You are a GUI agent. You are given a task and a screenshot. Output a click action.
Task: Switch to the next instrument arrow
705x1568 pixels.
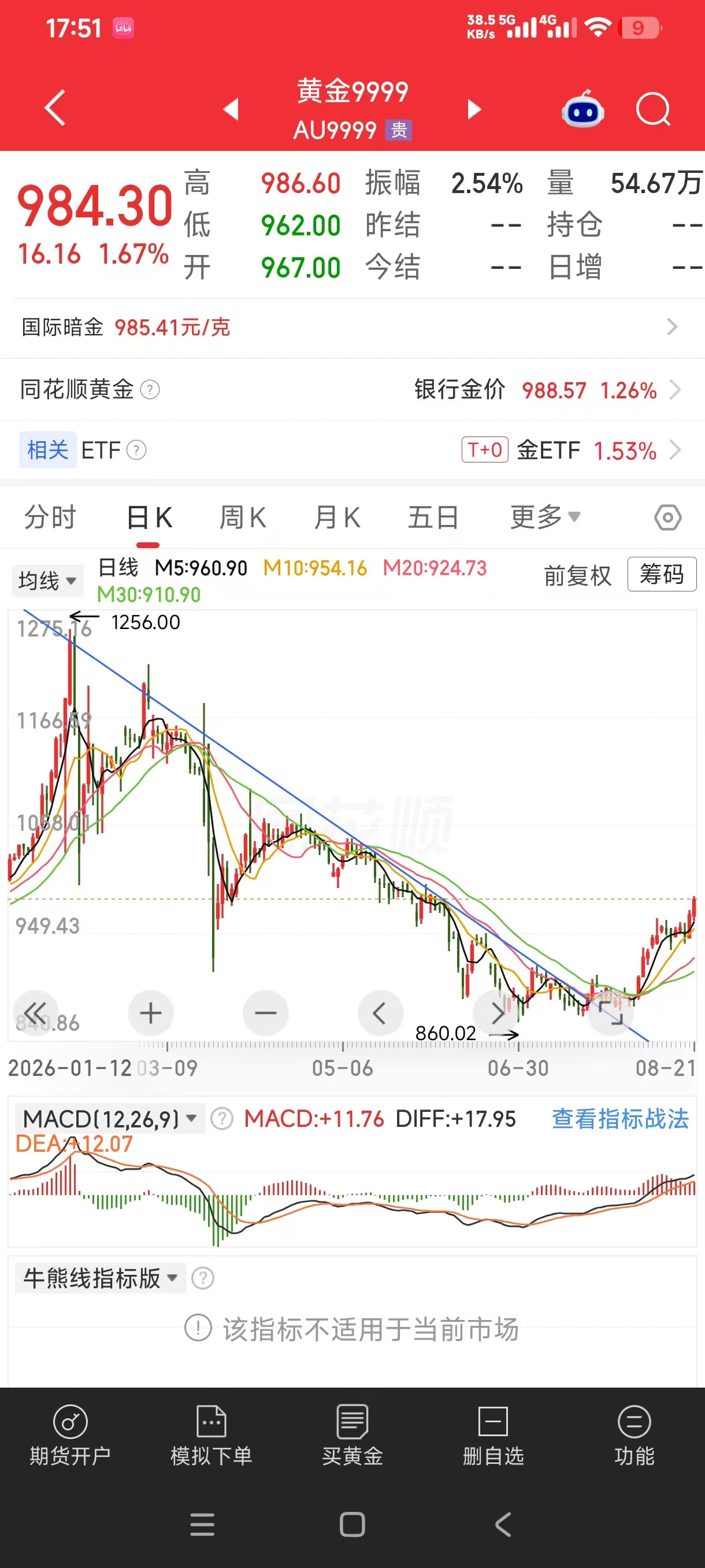coord(474,110)
